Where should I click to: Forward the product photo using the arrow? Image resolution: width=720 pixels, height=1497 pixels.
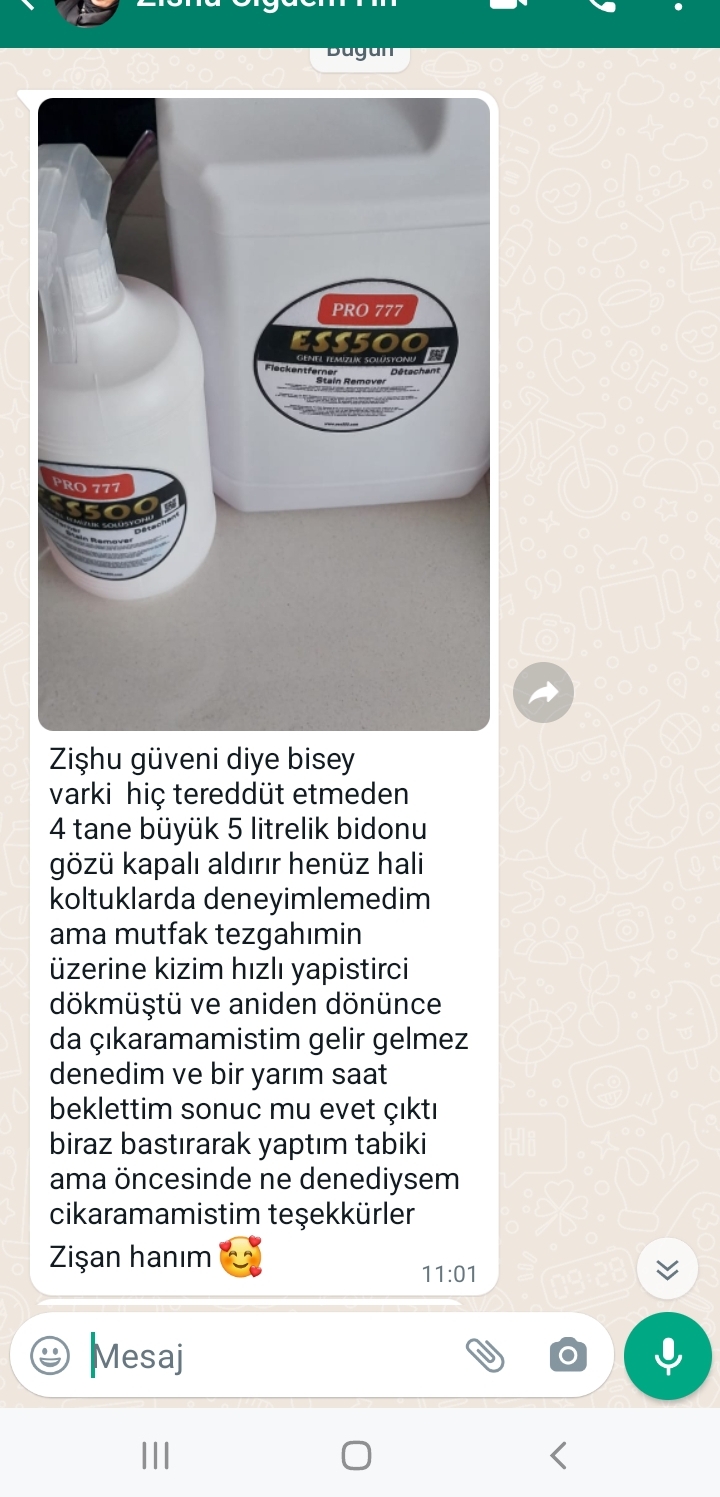543,692
